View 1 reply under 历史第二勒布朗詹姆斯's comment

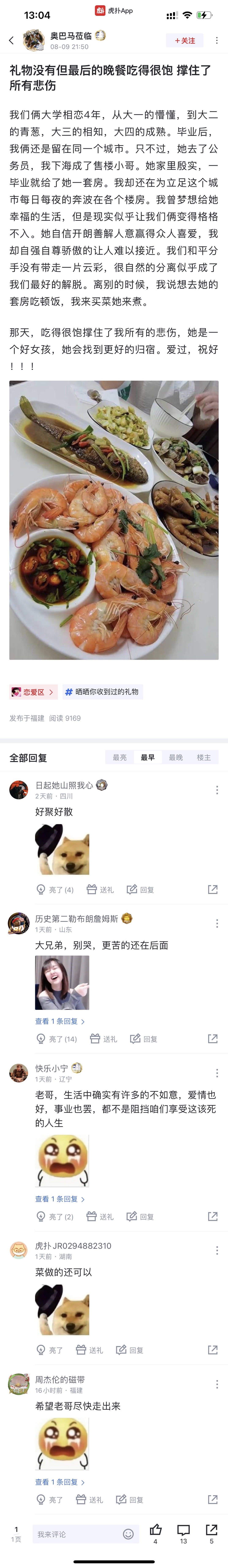click(60, 1021)
